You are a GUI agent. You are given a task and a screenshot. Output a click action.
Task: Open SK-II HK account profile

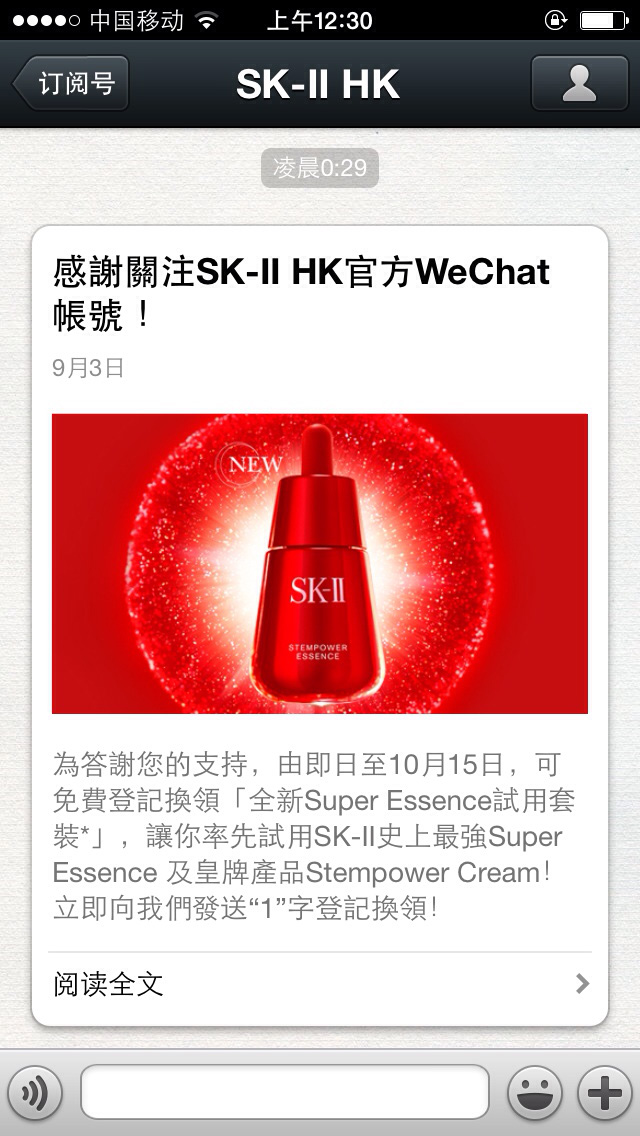(x=579, y=84)
